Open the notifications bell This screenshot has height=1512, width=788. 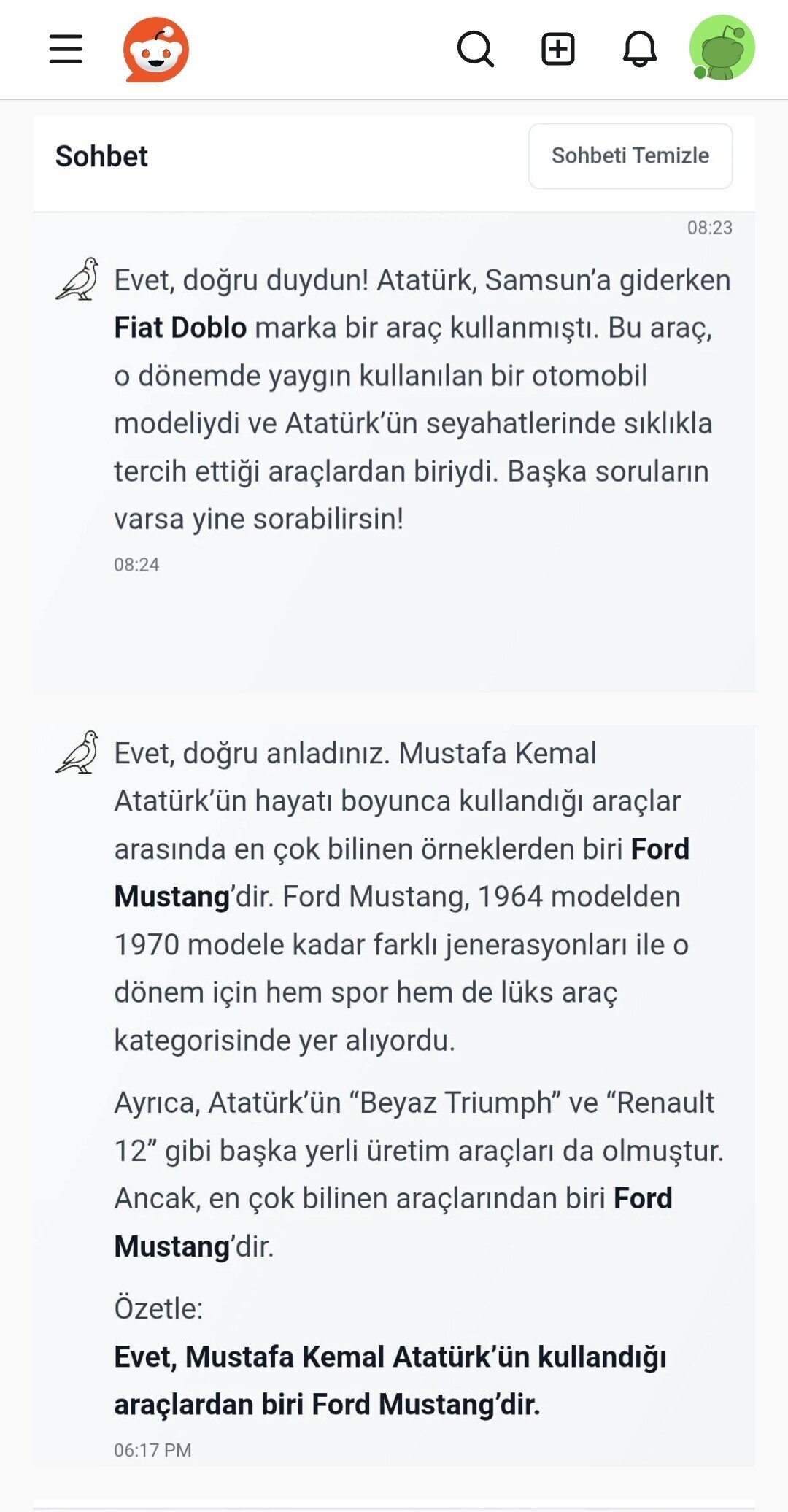coord(640,49)
